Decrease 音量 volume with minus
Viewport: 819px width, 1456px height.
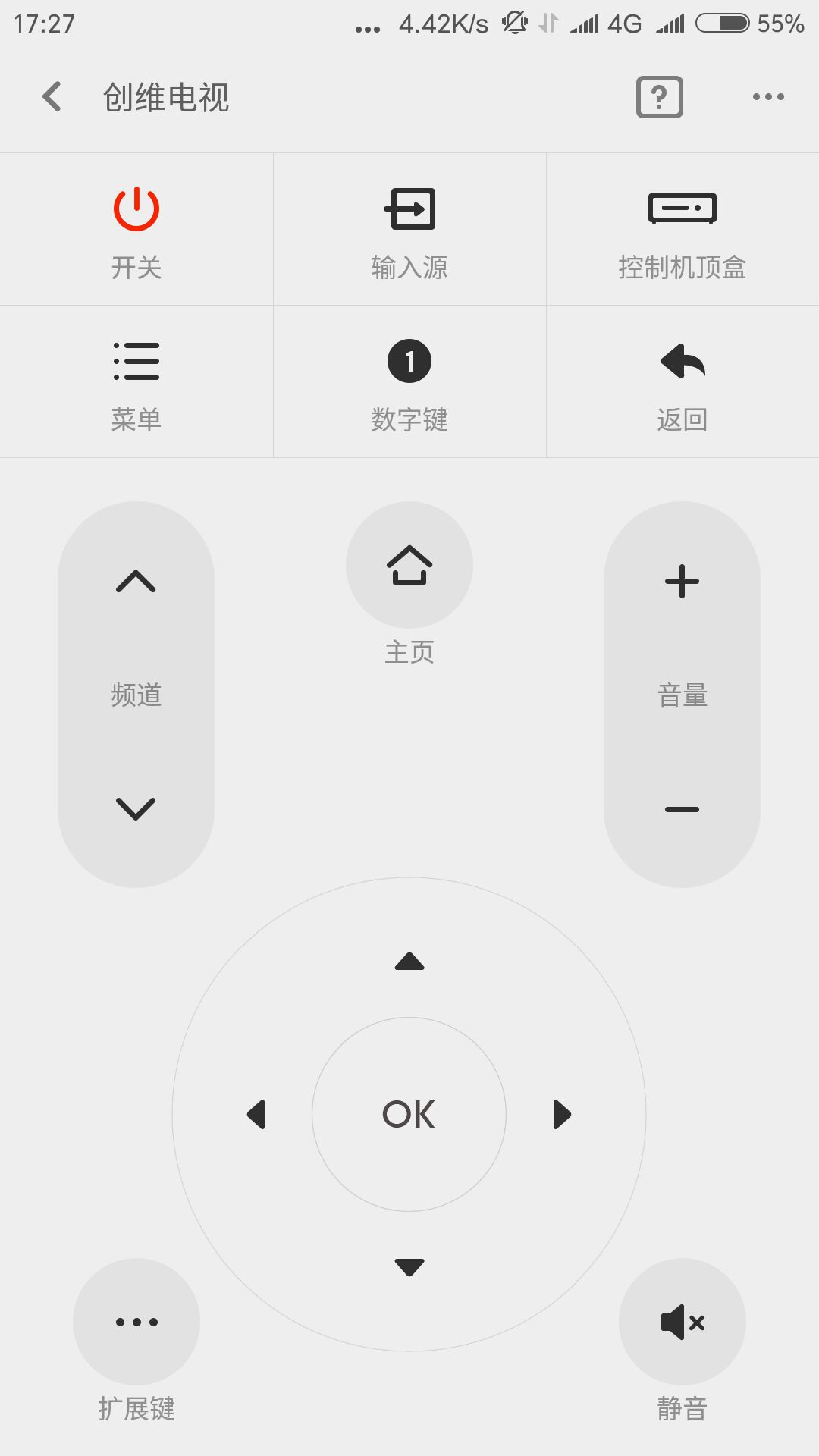pyautogui.click(x=682, y=809)
